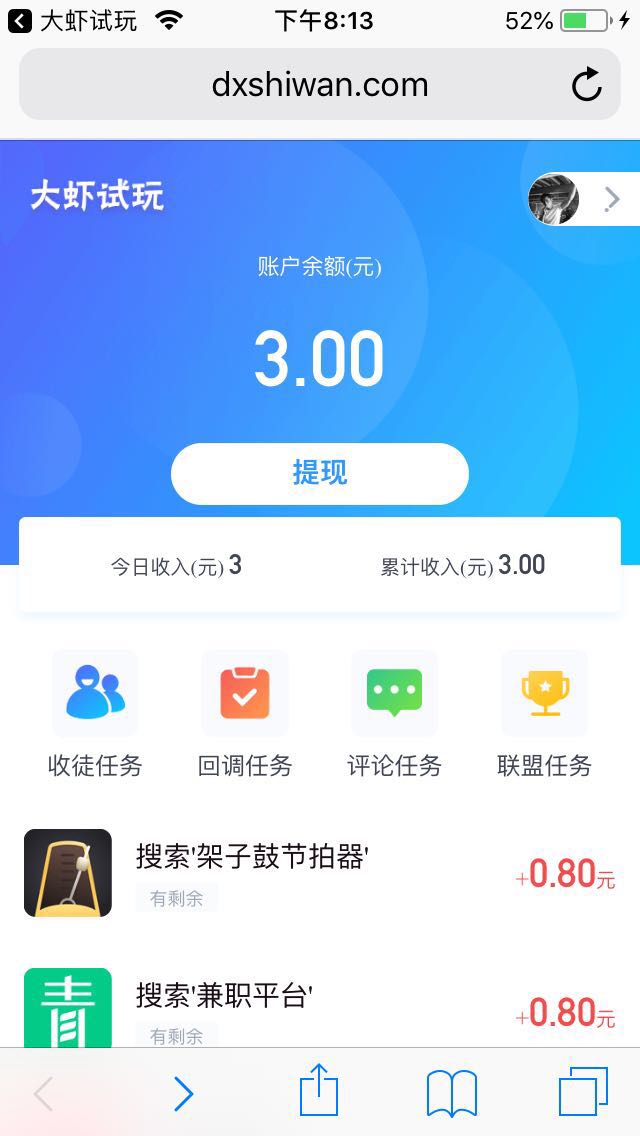Viewport: 640px width, 1136px height.
Task: Open 评论任务 comment tasks
Action: (x=394, y=714)
